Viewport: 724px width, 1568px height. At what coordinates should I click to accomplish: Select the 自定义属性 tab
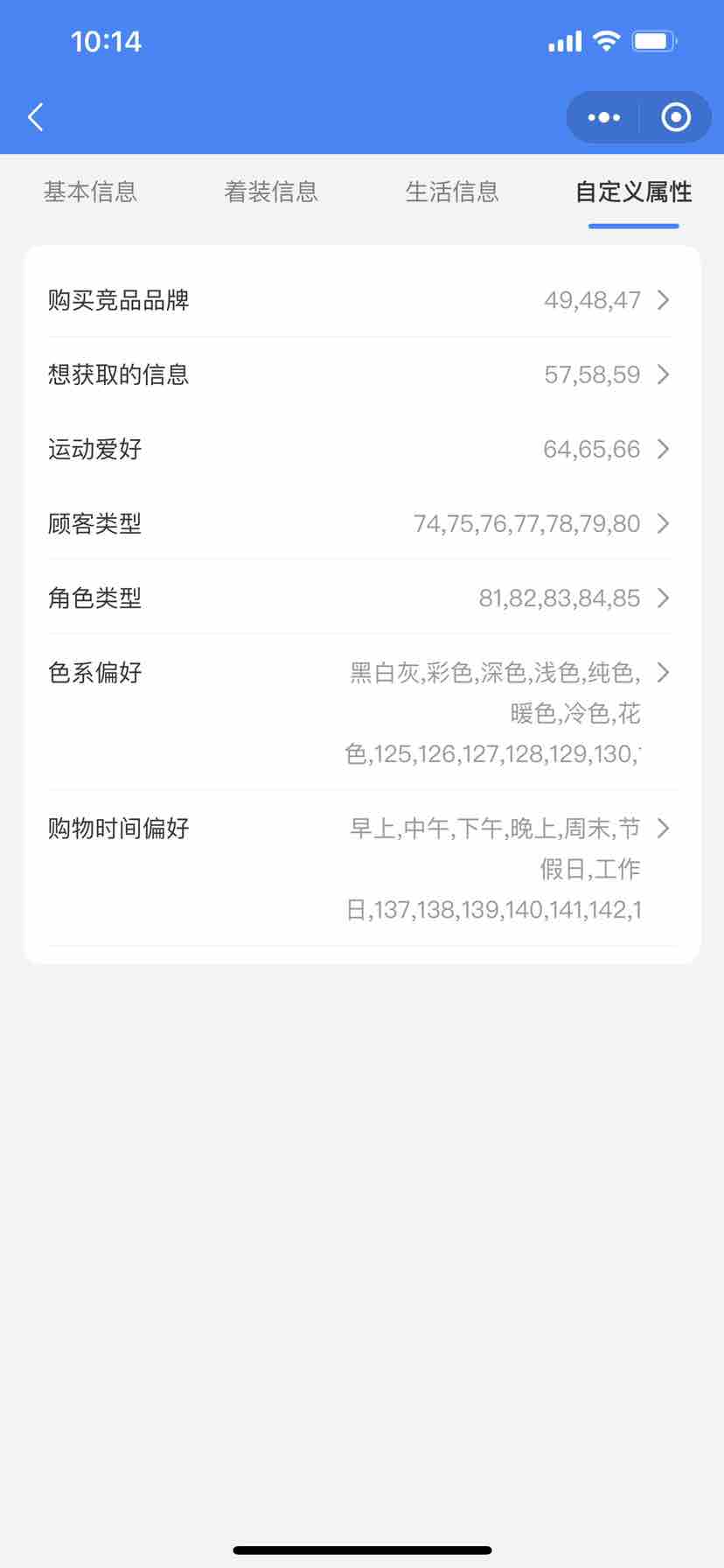(633, 192)
